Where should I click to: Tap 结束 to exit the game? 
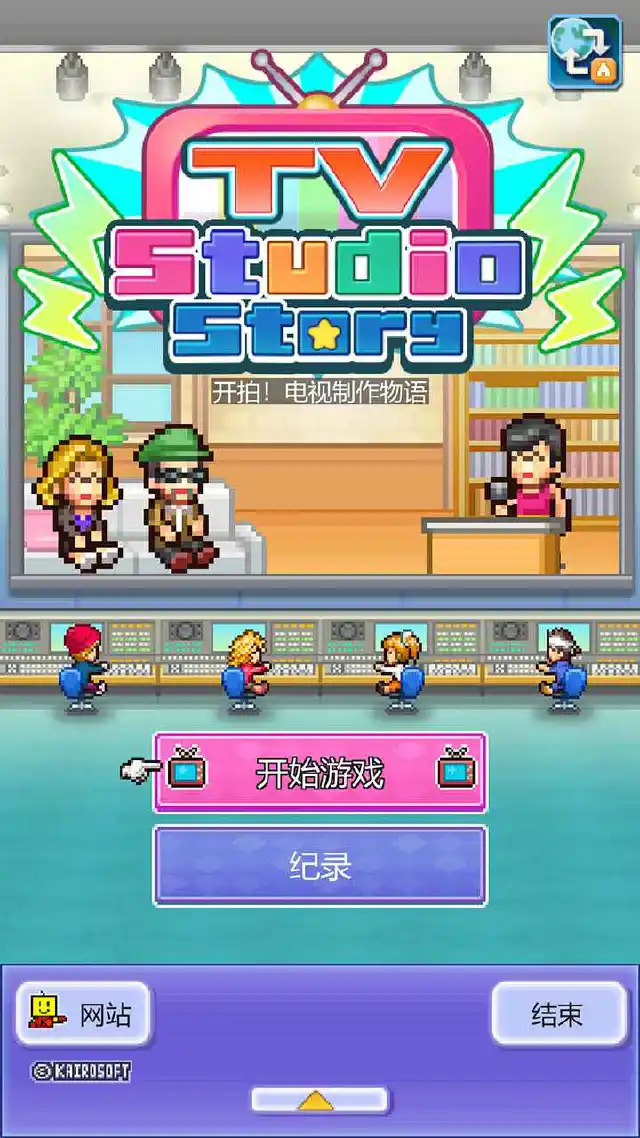click(557, 1014)
